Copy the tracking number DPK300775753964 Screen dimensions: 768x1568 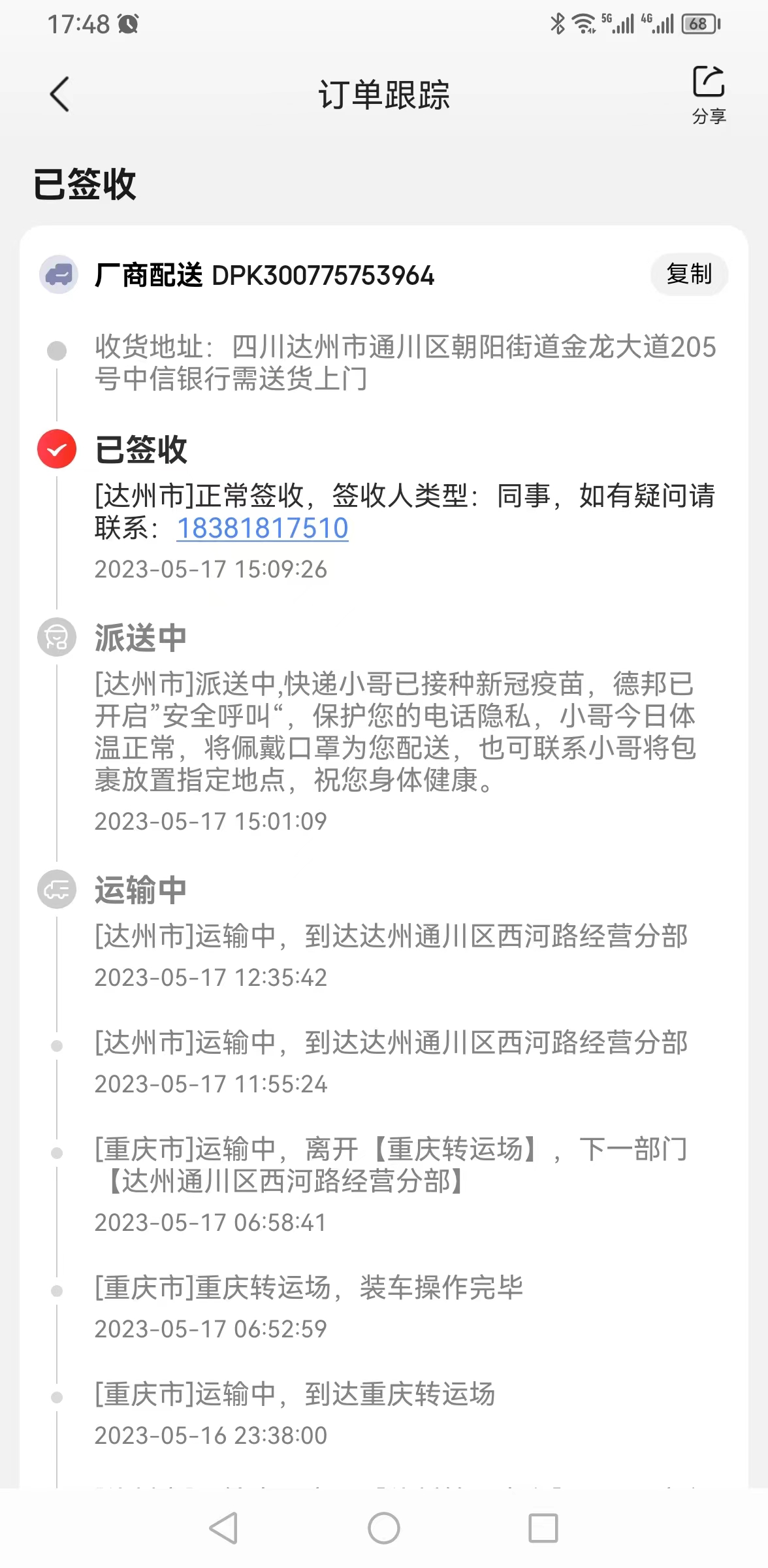(x=689, y=274)
